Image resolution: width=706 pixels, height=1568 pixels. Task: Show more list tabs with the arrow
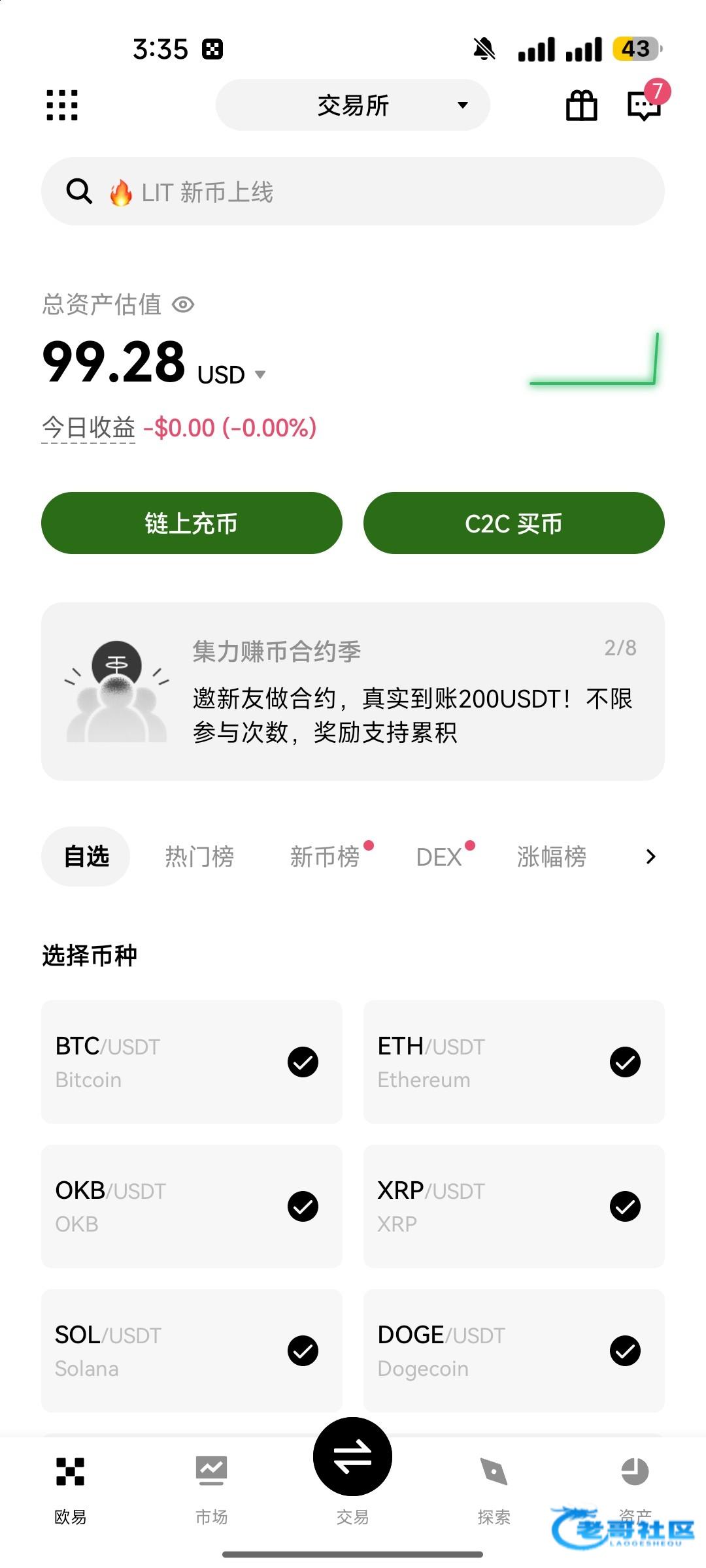tap(650, 857)
